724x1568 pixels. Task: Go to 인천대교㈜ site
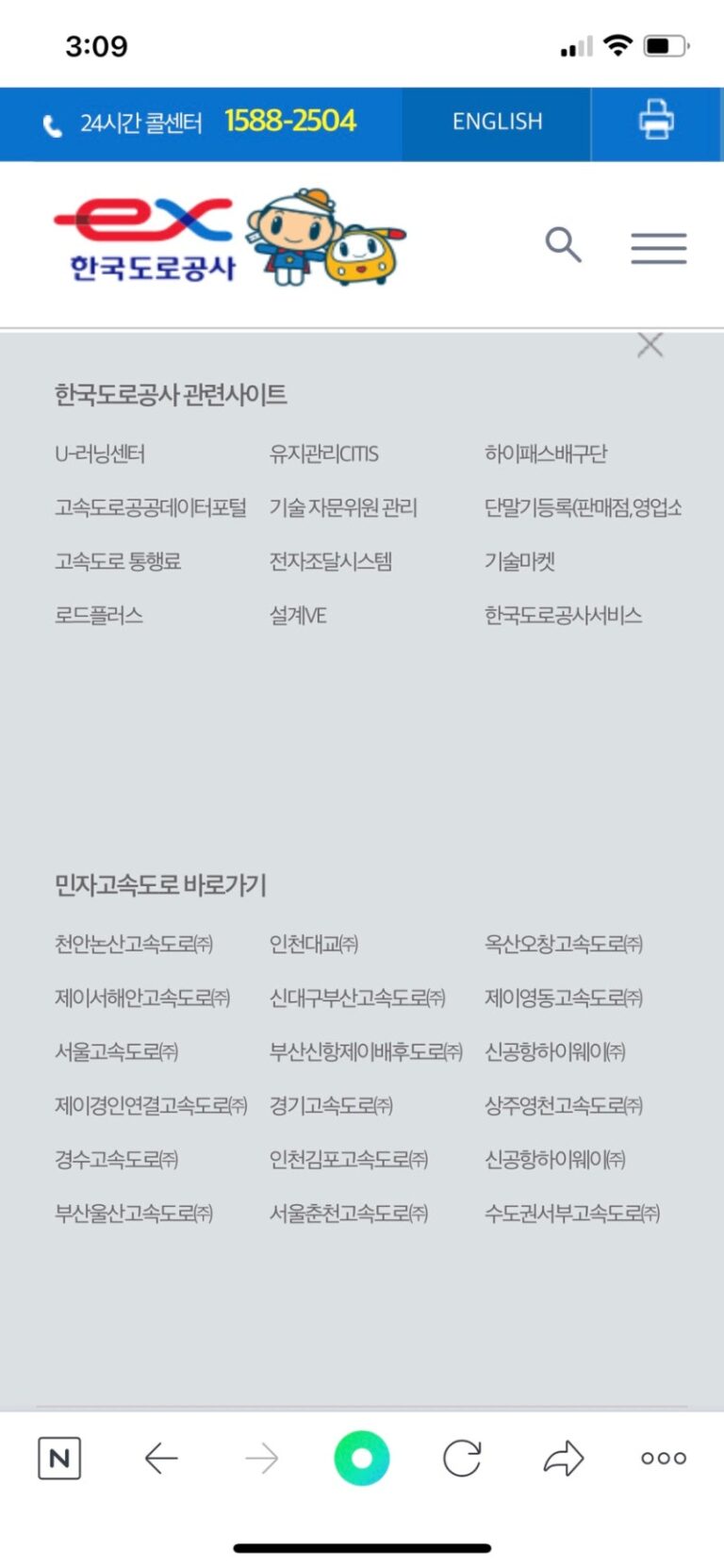pos(314,944)
